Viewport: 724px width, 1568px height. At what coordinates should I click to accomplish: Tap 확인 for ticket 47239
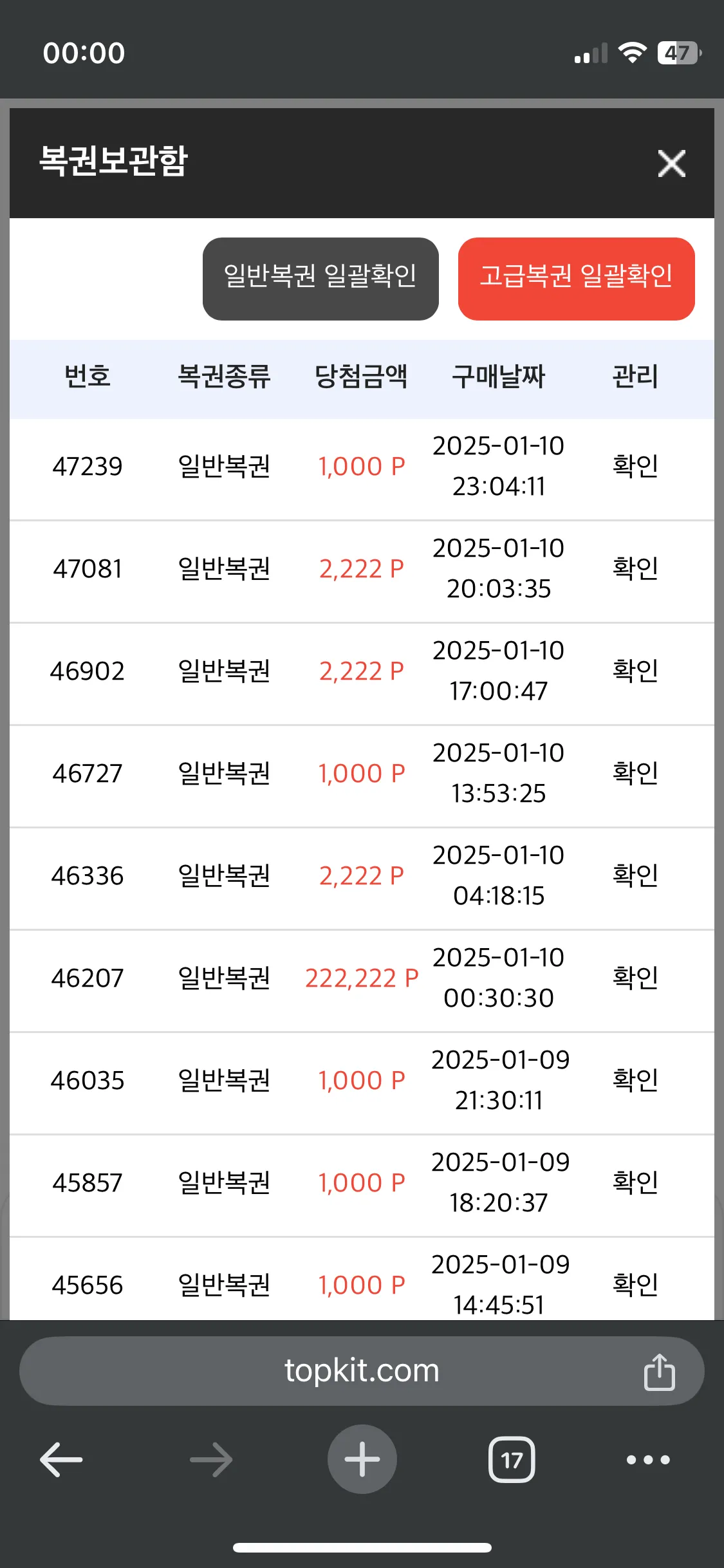pos(635,465)
